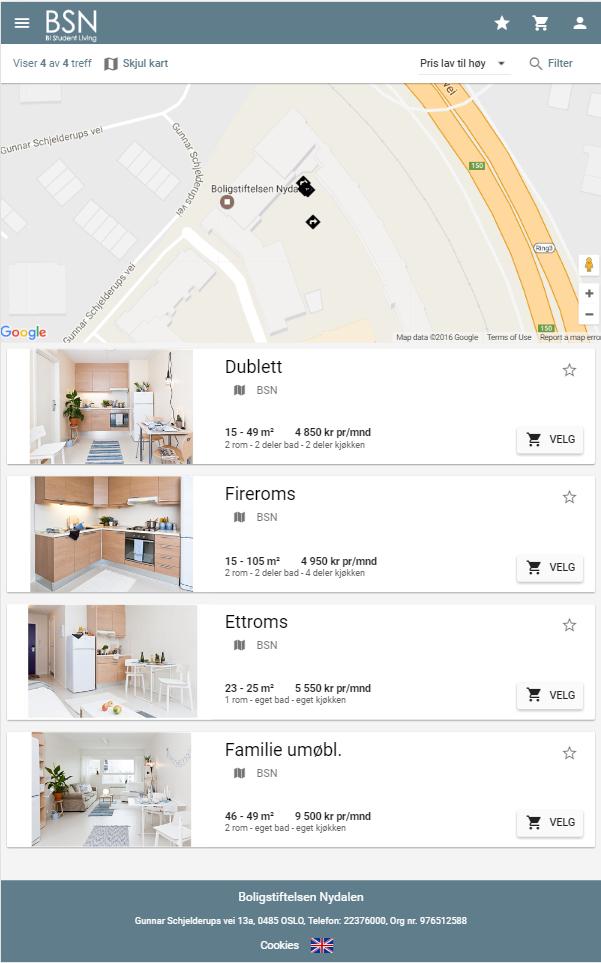
Task: Add Ettroms to favorites
Action: click(569, 625)
